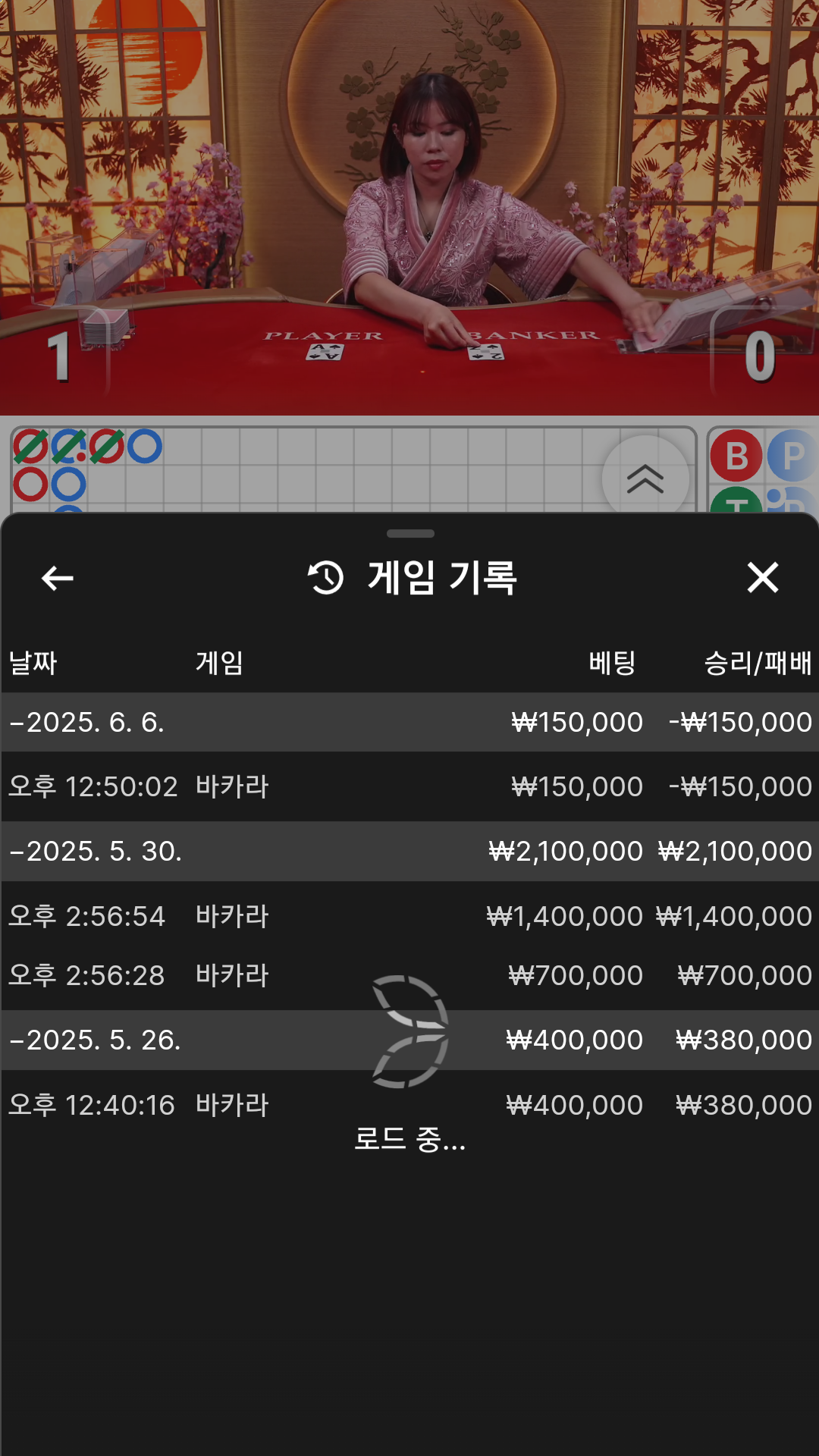Collapse the 2025. 6. 6. date group
Viewport: 819px width, 1456px height.
coord(409,722)
